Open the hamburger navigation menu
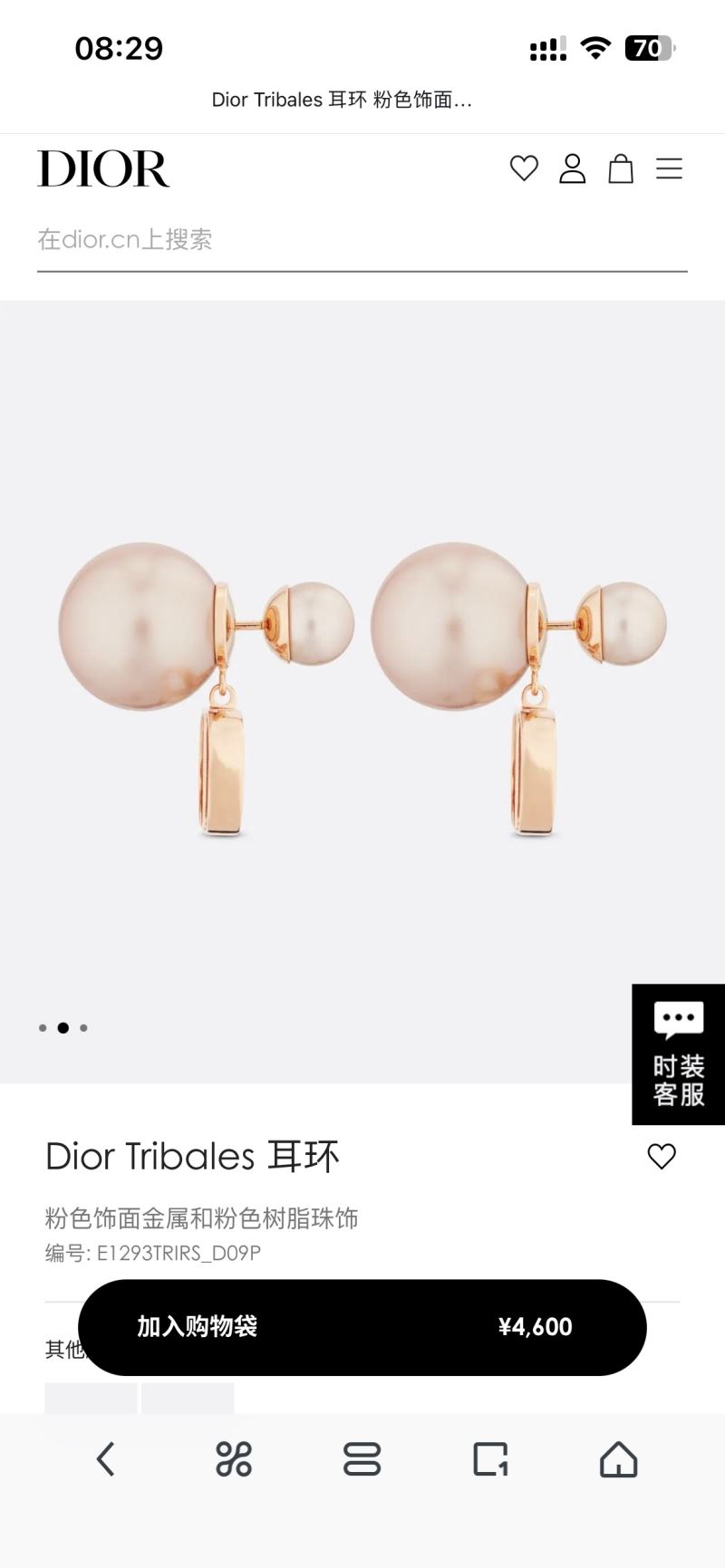The height and width of the screenshot is (1568, 725). click(x=670, y=169)
